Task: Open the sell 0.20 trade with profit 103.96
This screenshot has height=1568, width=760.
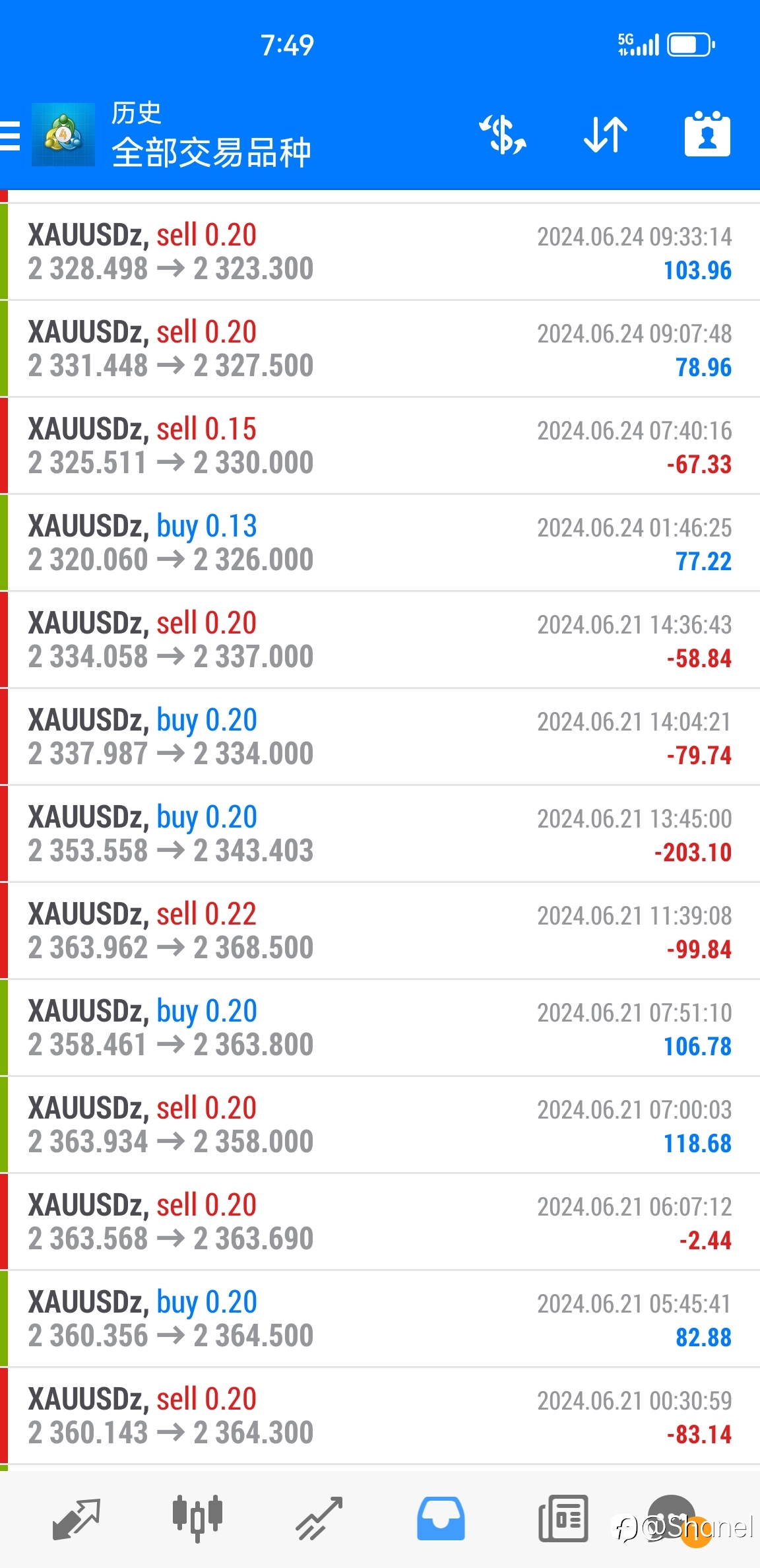Action: pyautogui.click(x=380, y=252)
